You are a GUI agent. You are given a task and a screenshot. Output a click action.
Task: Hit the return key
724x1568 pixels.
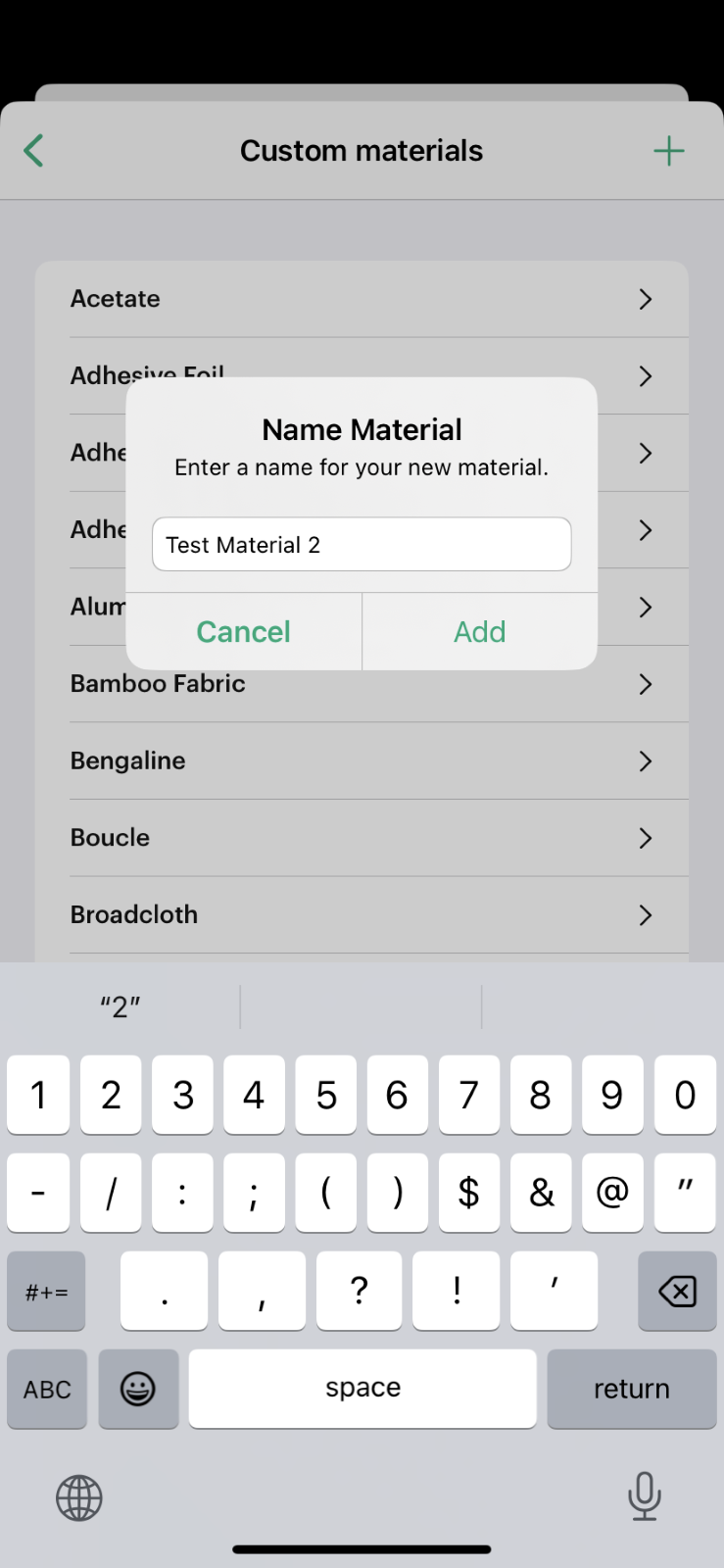click(631, 1389)
